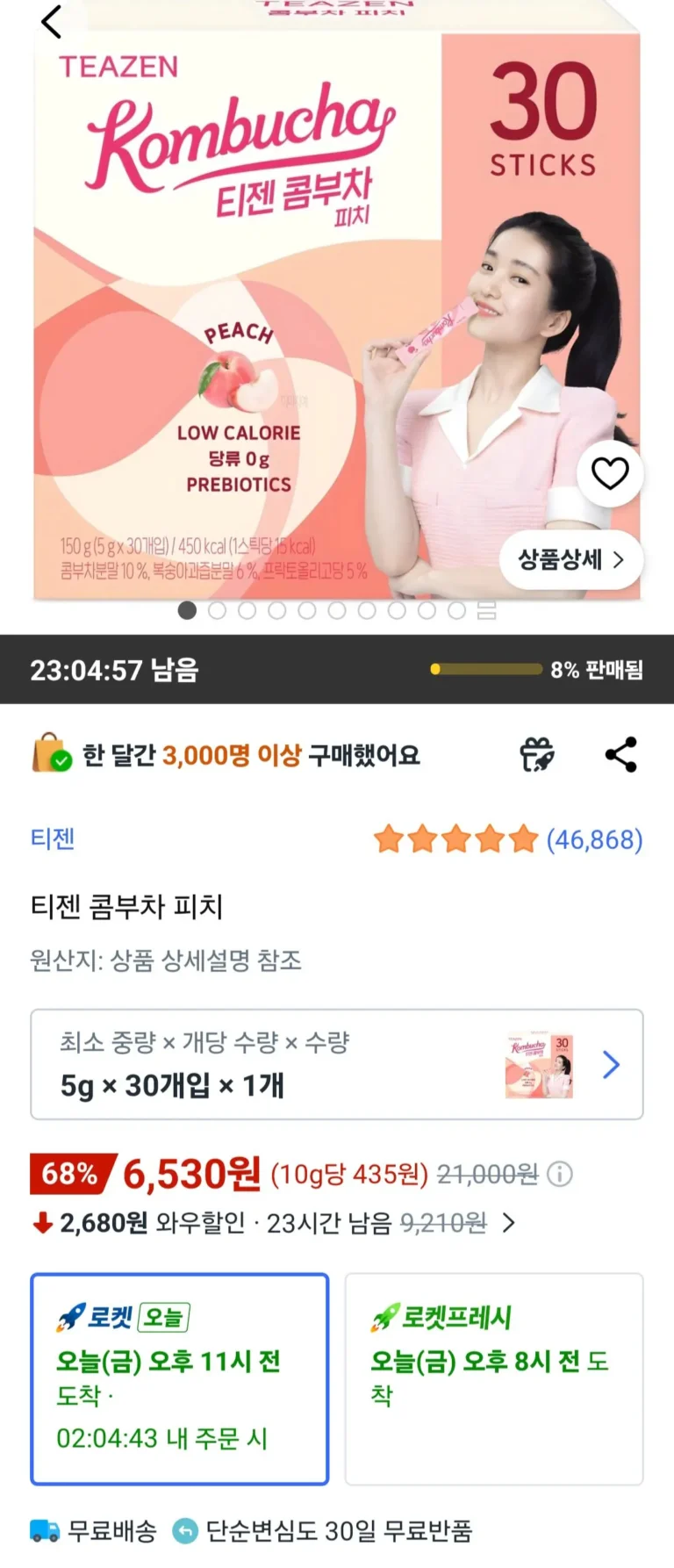This screenshot has height=1568, width=674.
Task: Select 로켓프레시 delivery option
Action: (493, 1378)
